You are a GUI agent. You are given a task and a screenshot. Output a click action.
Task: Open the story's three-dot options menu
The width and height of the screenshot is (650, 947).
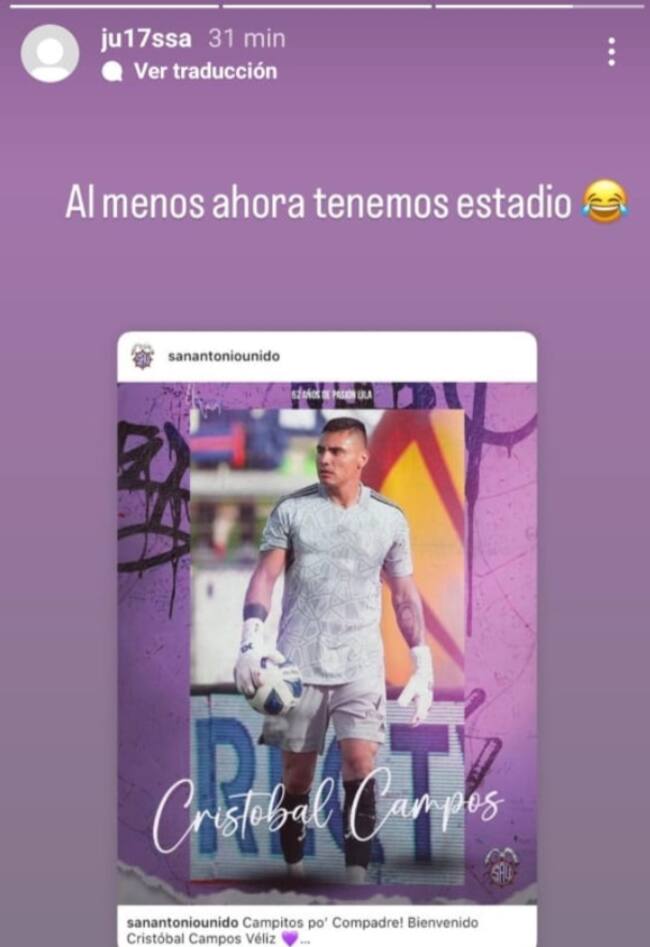click(611, 52)
